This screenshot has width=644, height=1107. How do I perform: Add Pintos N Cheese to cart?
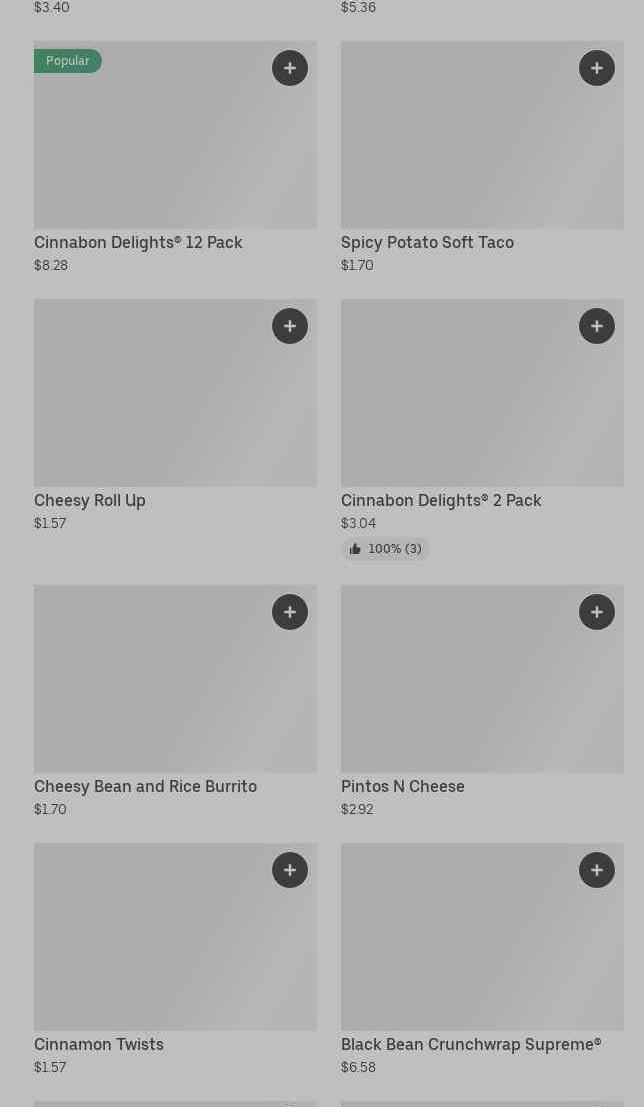tap(597, 612)
